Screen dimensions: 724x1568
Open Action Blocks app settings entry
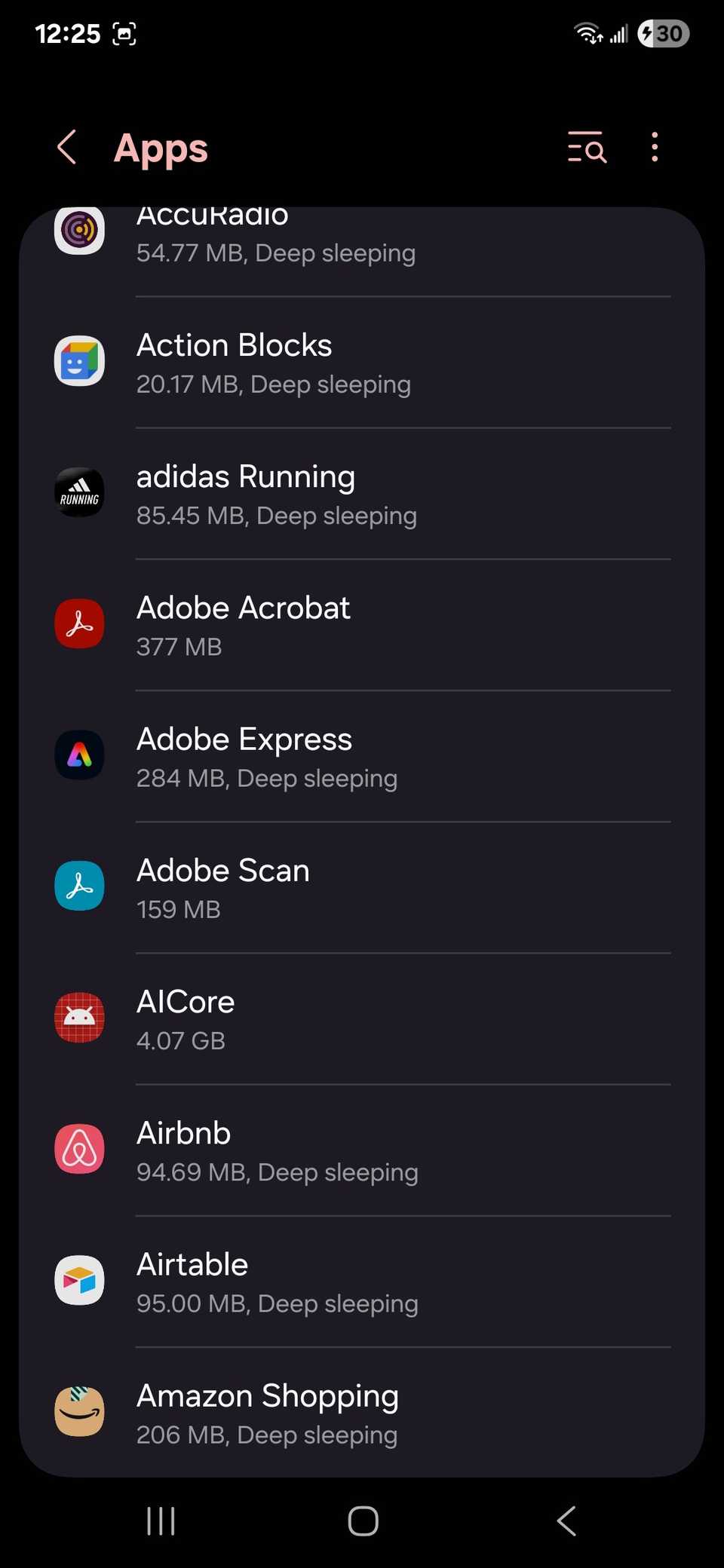[362, 361]
